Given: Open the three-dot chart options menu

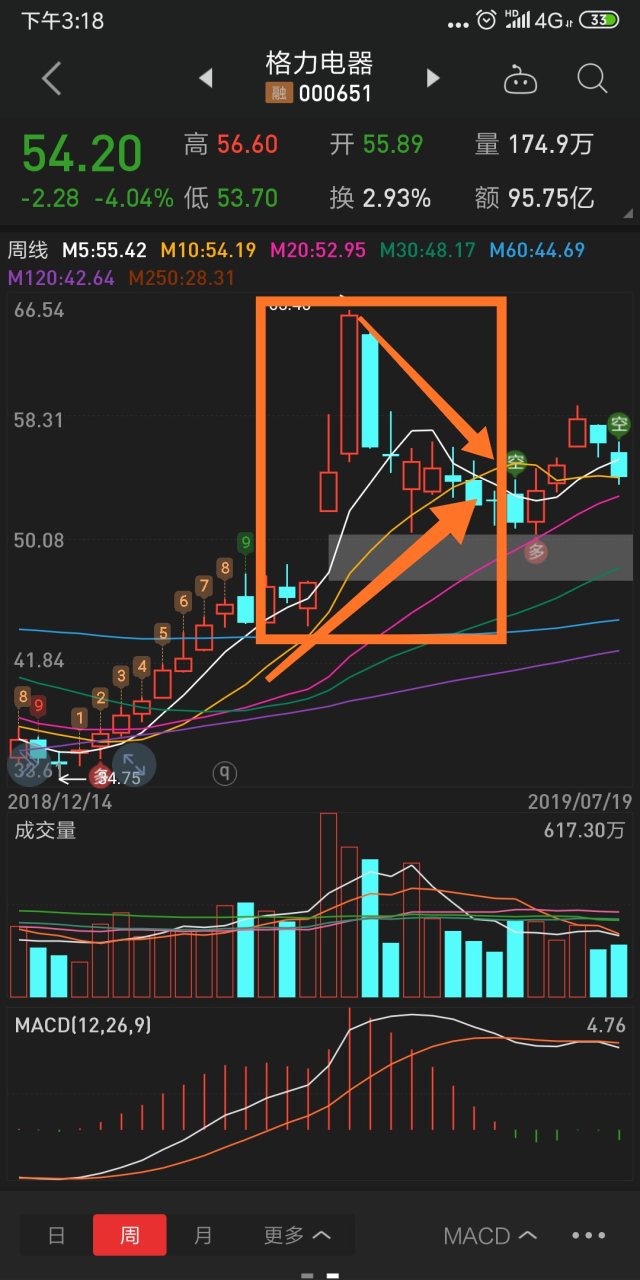Looking at the screenshot, I should [x=589, y=1236].
